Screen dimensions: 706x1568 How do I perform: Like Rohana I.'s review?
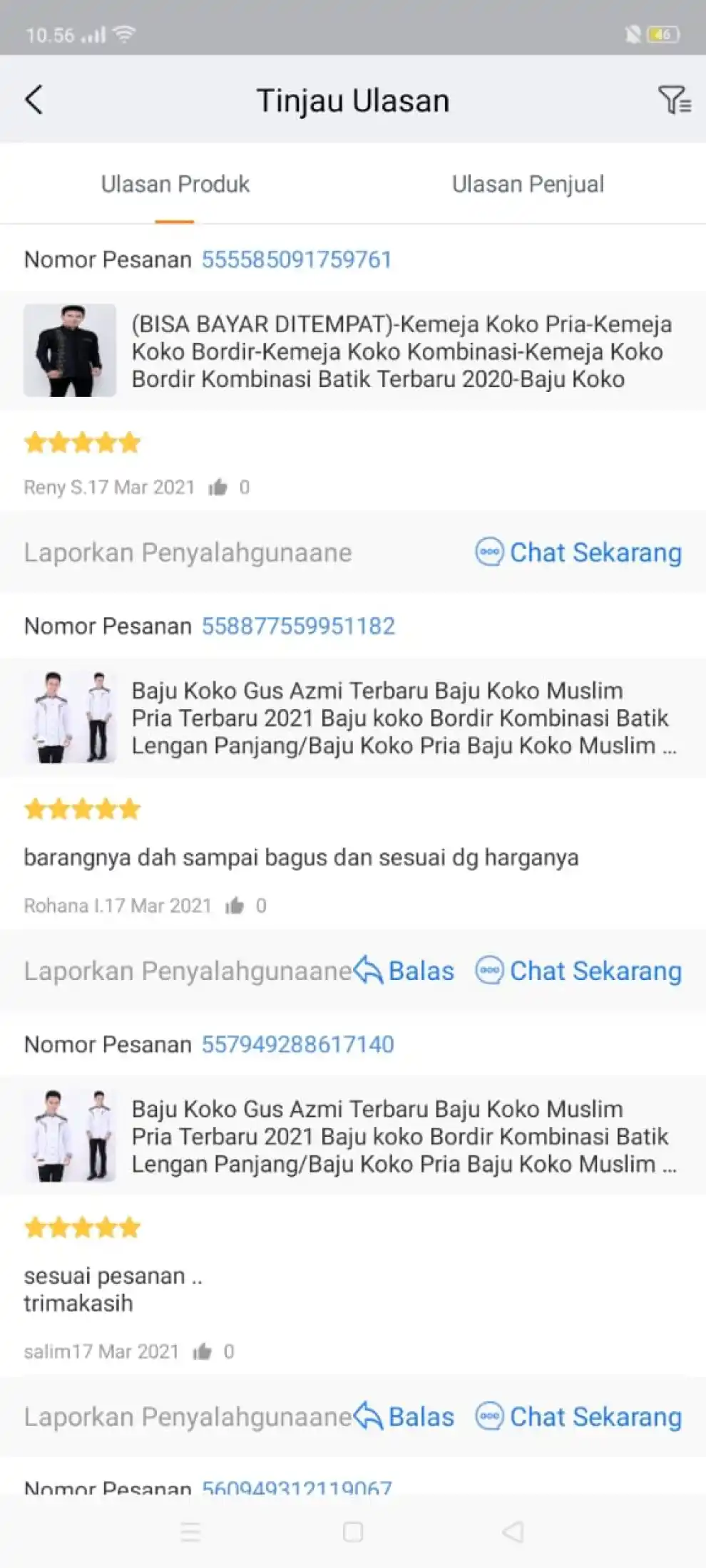click(235, 906)
